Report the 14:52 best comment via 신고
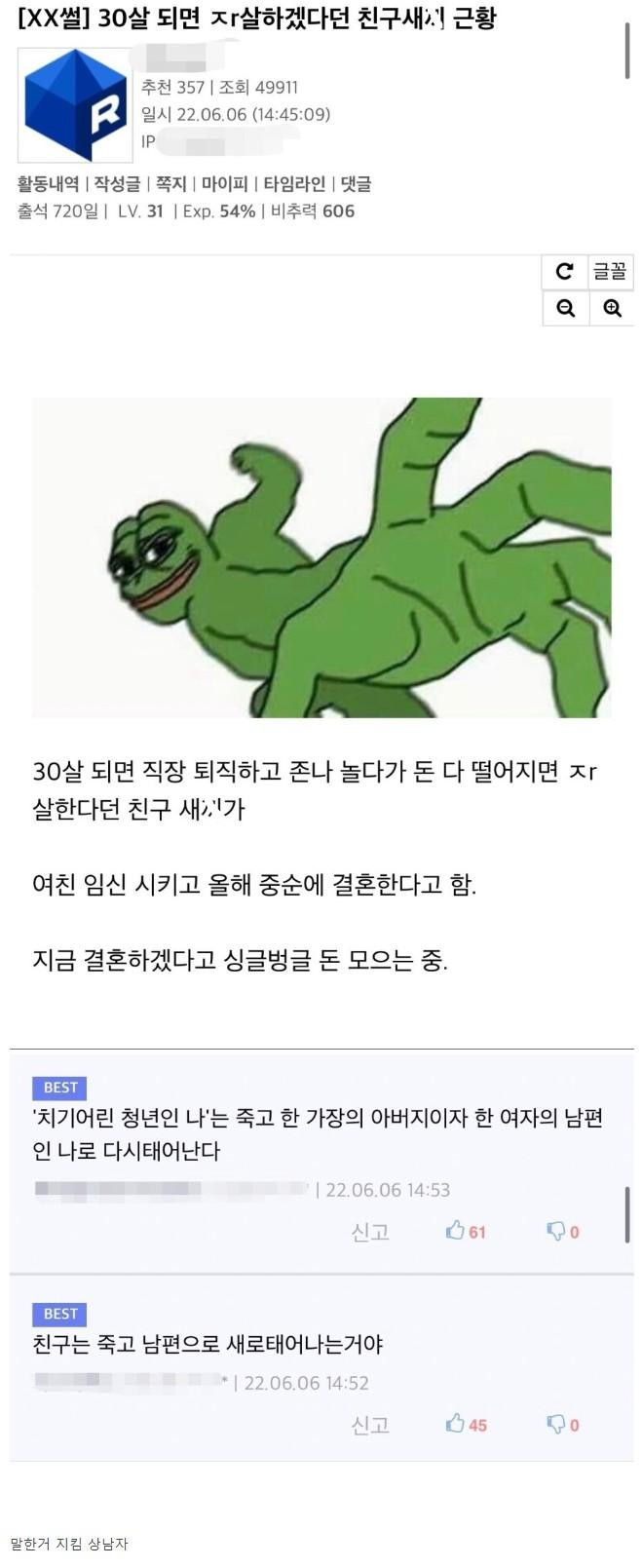 point(370,1425)
